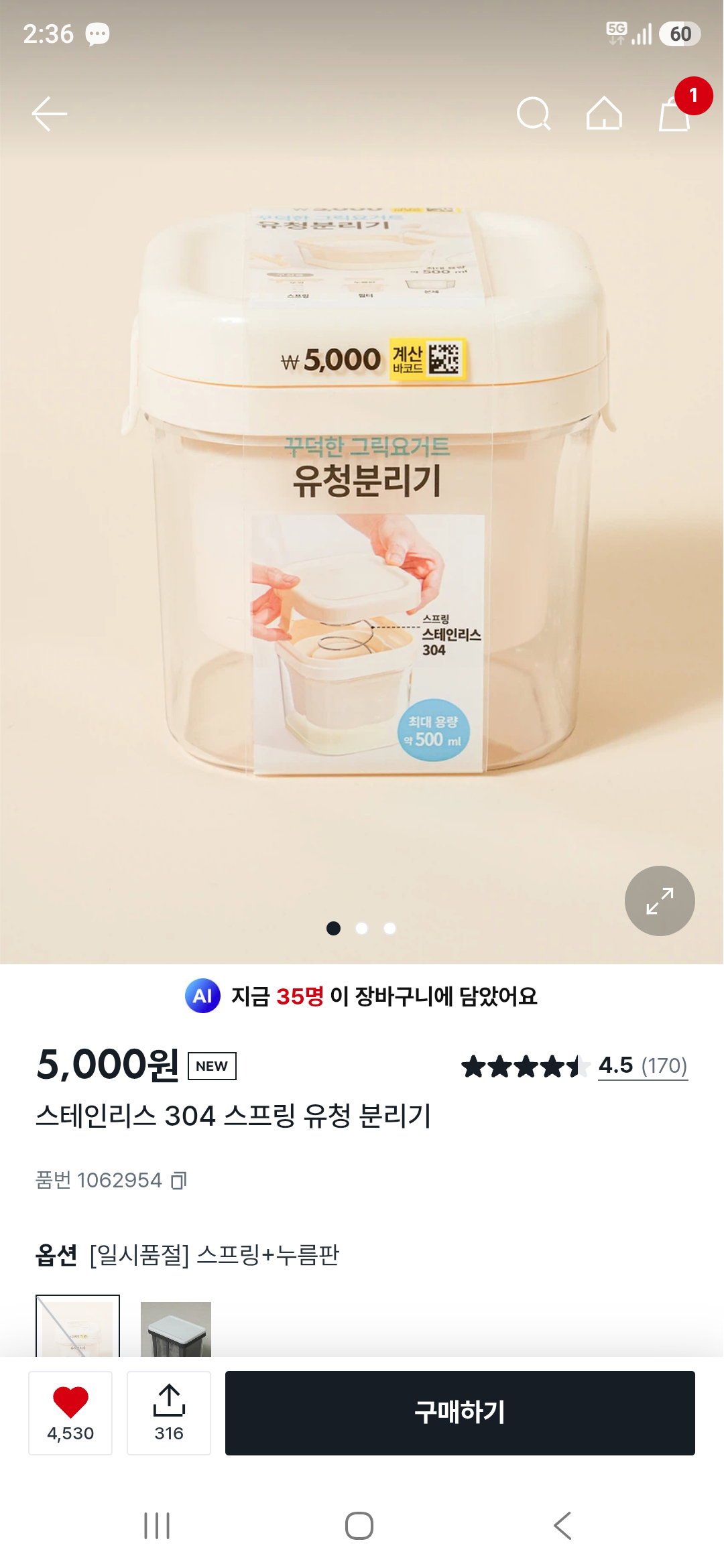Screen dimensions: 724x1568
Task: Toggle the heart like button showing 4,530
Action: click(x=70, y=1413)
